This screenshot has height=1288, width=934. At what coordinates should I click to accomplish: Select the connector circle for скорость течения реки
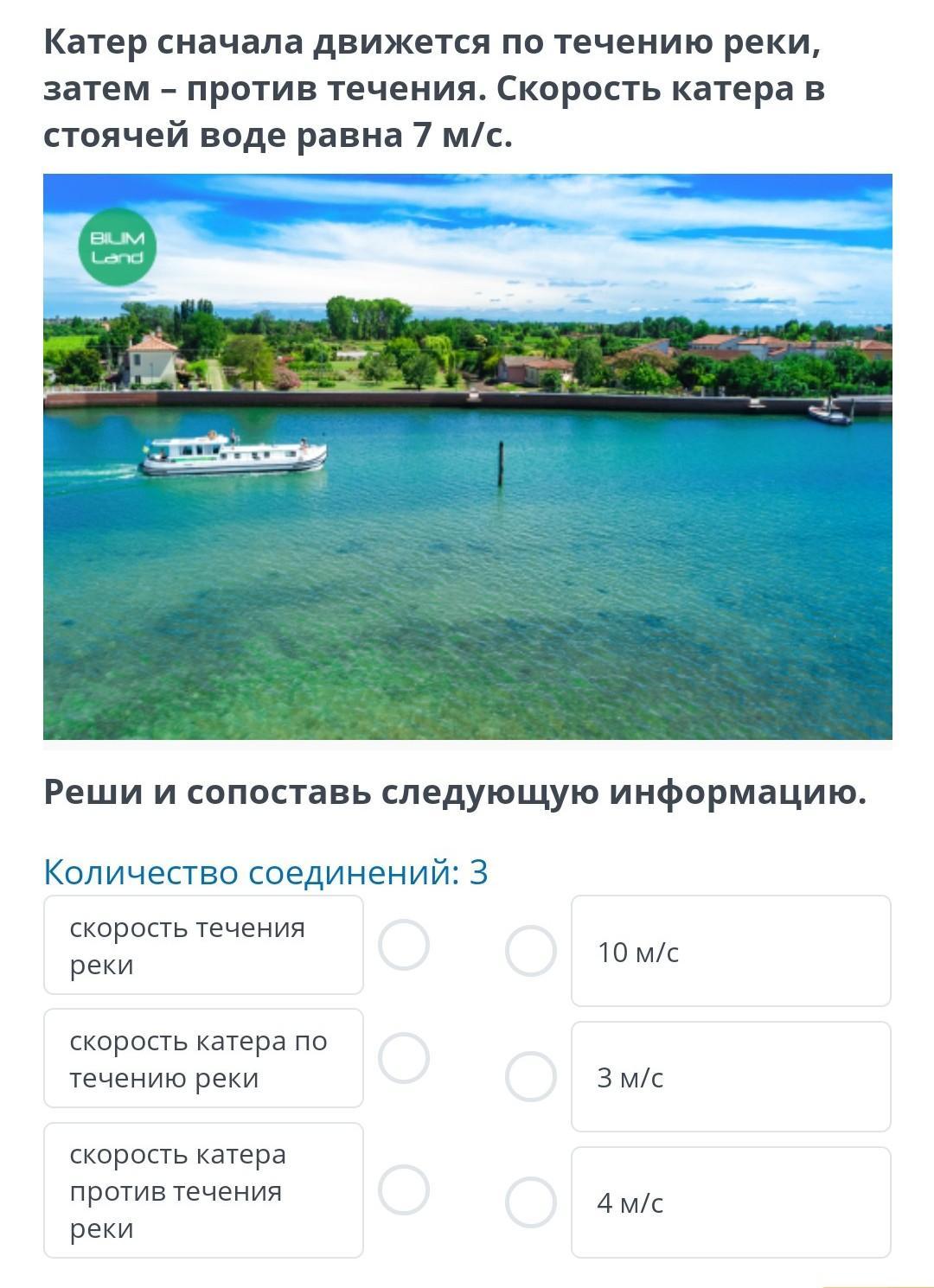click(x=404, y=945)
